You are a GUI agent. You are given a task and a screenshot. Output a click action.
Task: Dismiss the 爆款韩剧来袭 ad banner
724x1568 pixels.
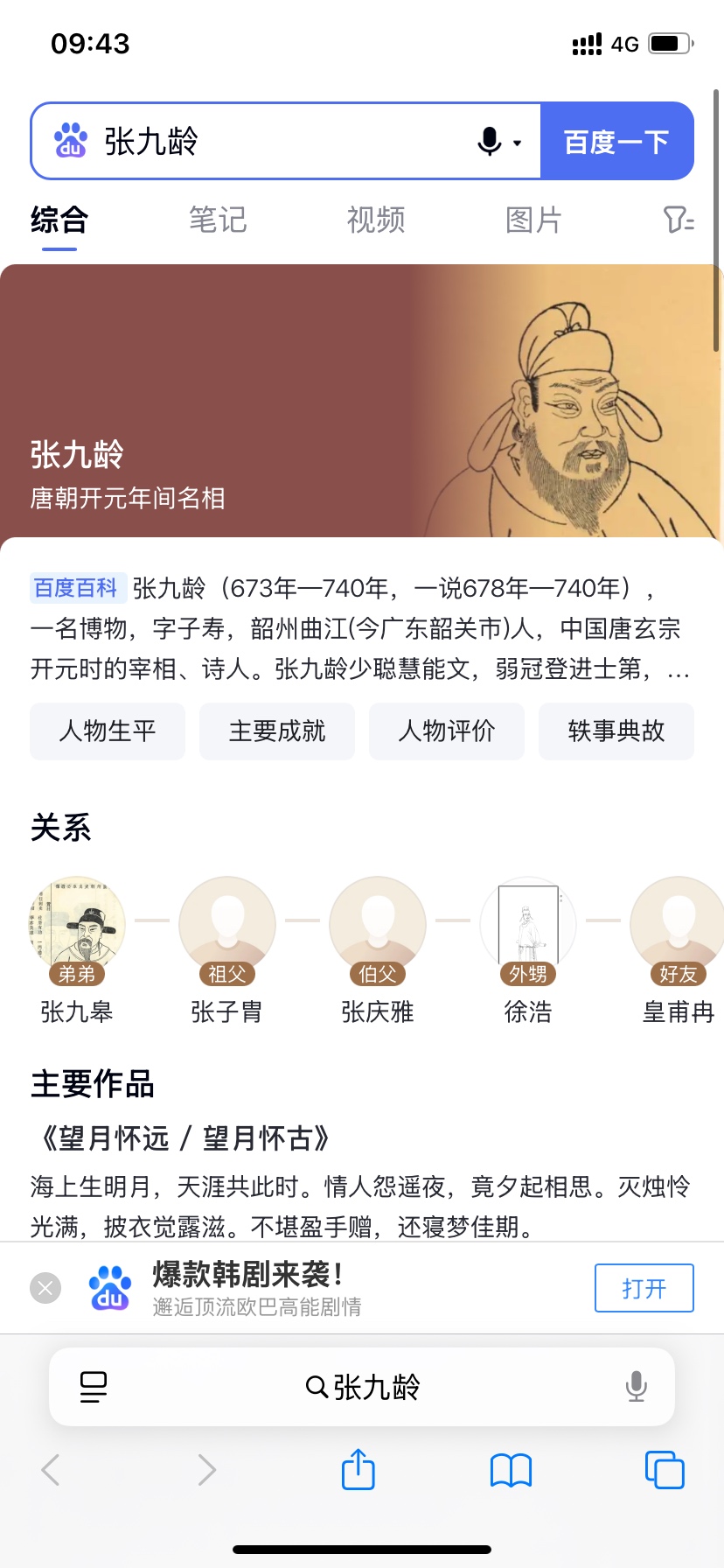pos(45,1288)
